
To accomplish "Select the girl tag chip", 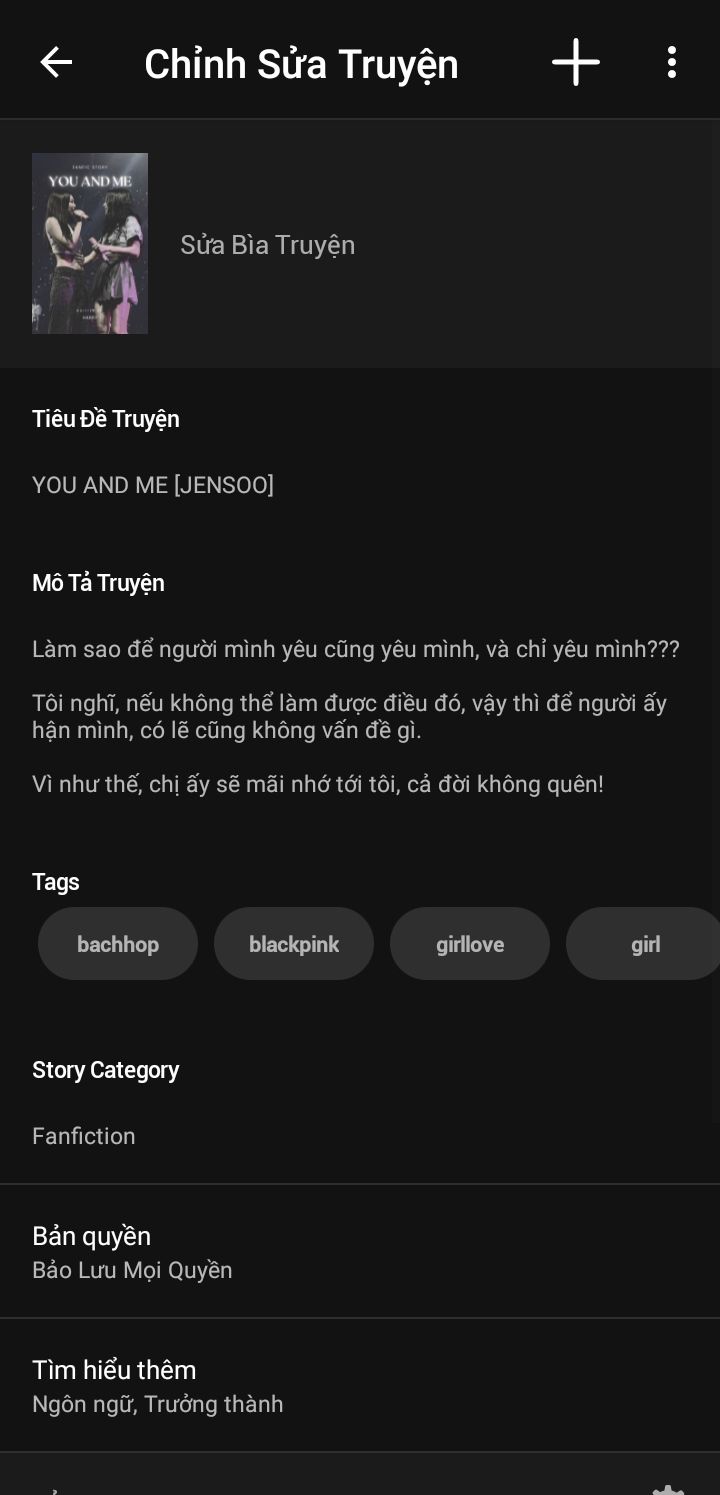I will click(643, 944).
